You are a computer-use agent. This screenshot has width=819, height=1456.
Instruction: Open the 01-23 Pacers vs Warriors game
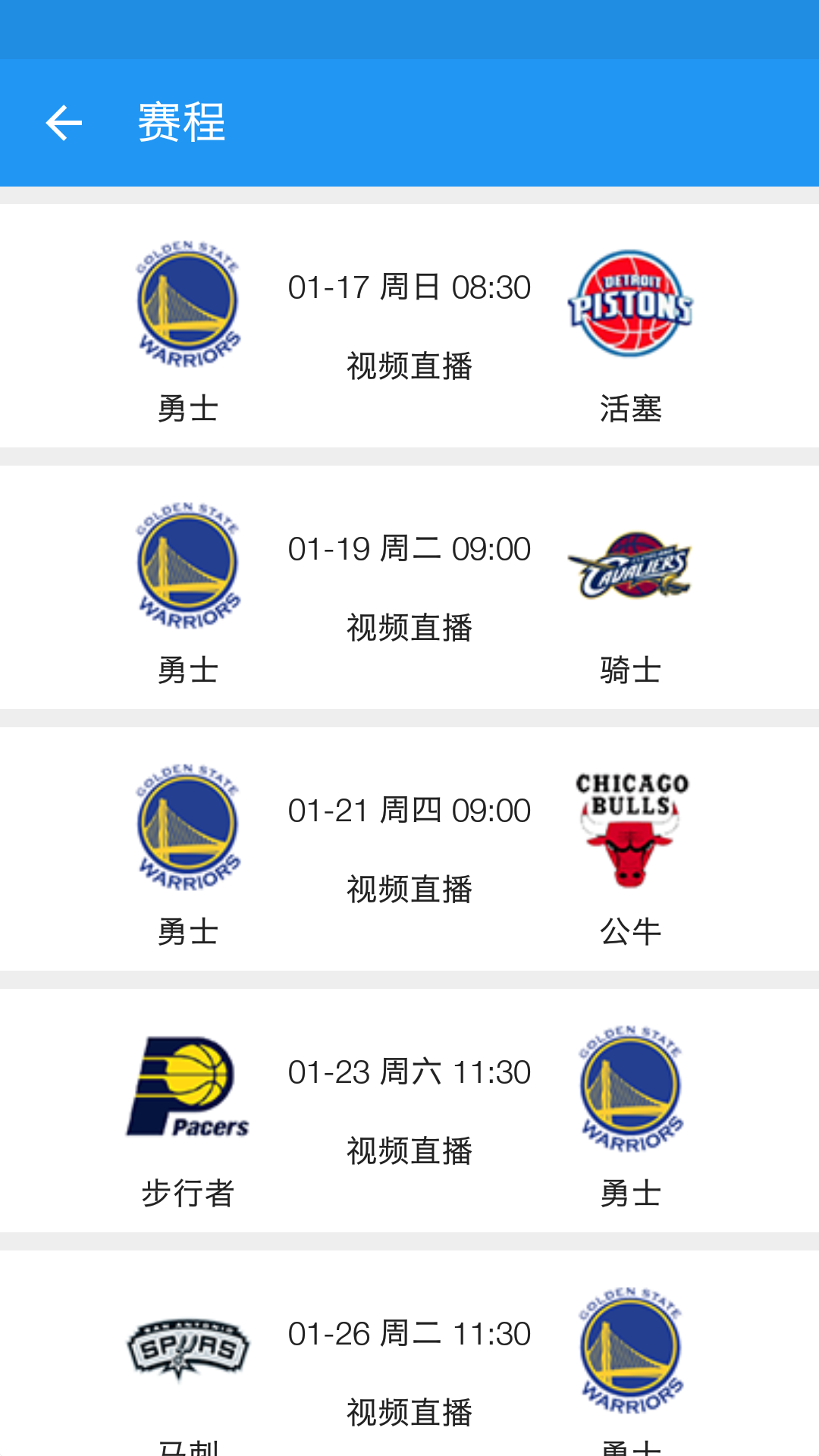pos(409,1111)
